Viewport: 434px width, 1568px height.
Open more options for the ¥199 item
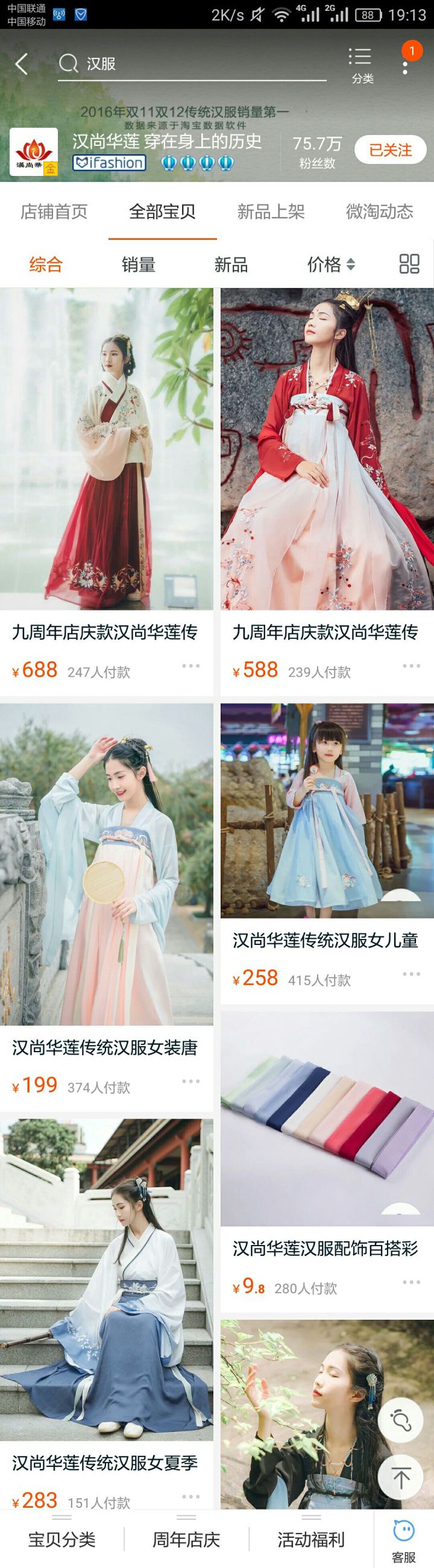(190, 1081)
